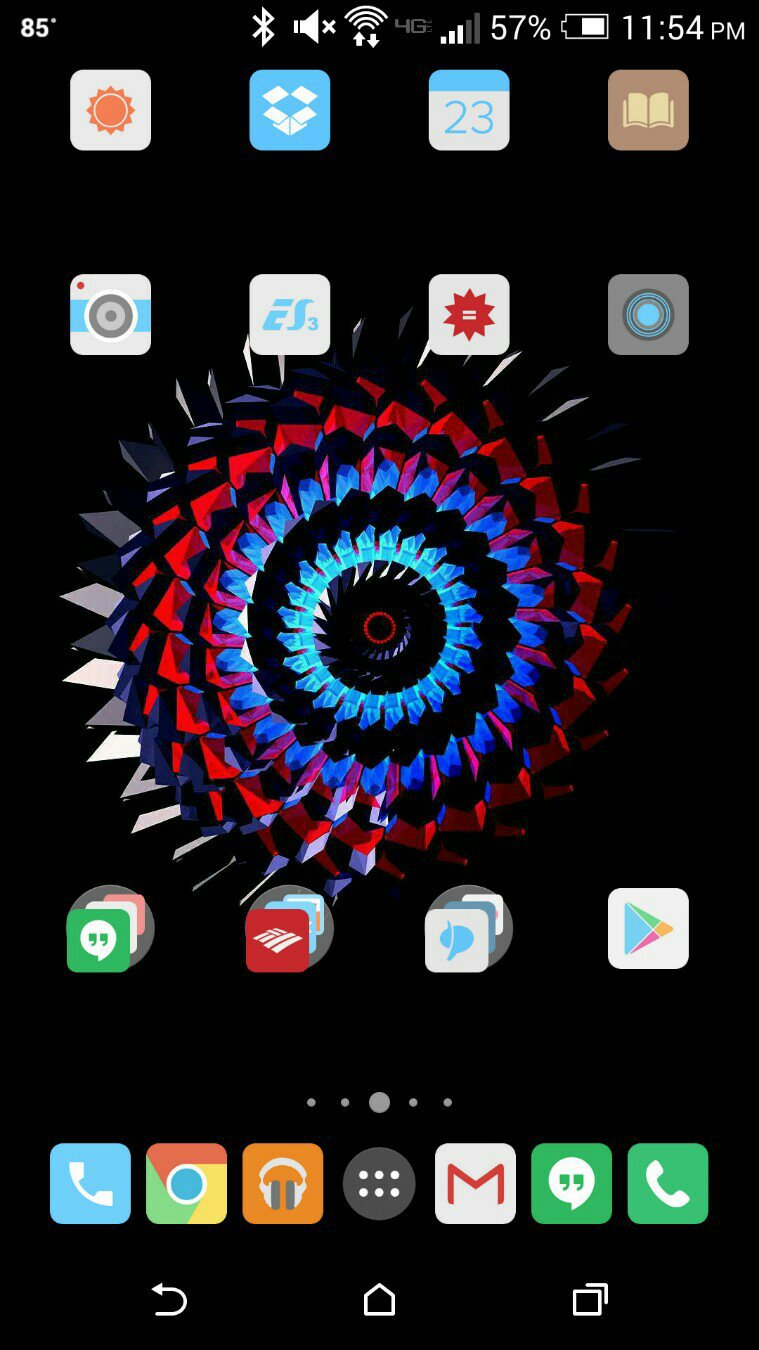Viewport: 759px width, 1350px height.
Task: Open the calendar showing 23
Action: [469, 110]
